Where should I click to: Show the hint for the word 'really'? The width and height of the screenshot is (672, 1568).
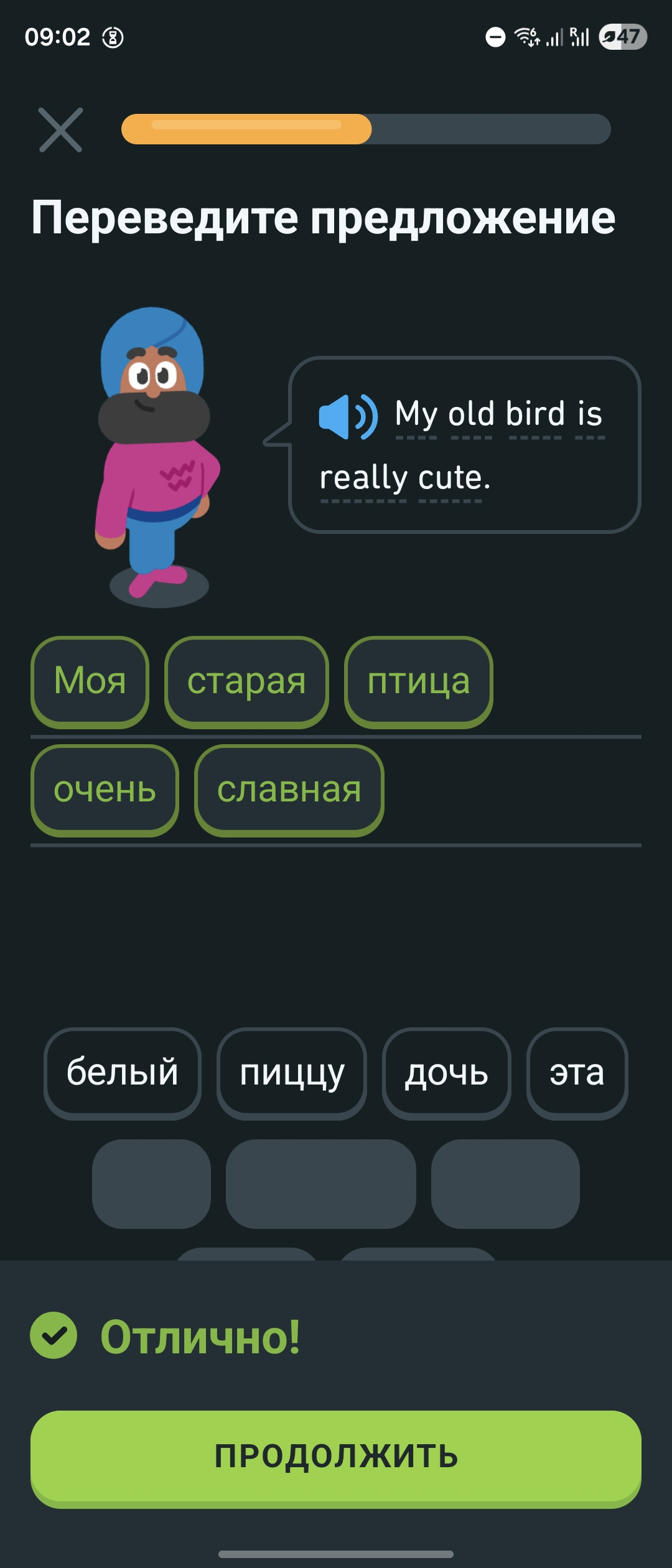(x=363, y=478)
